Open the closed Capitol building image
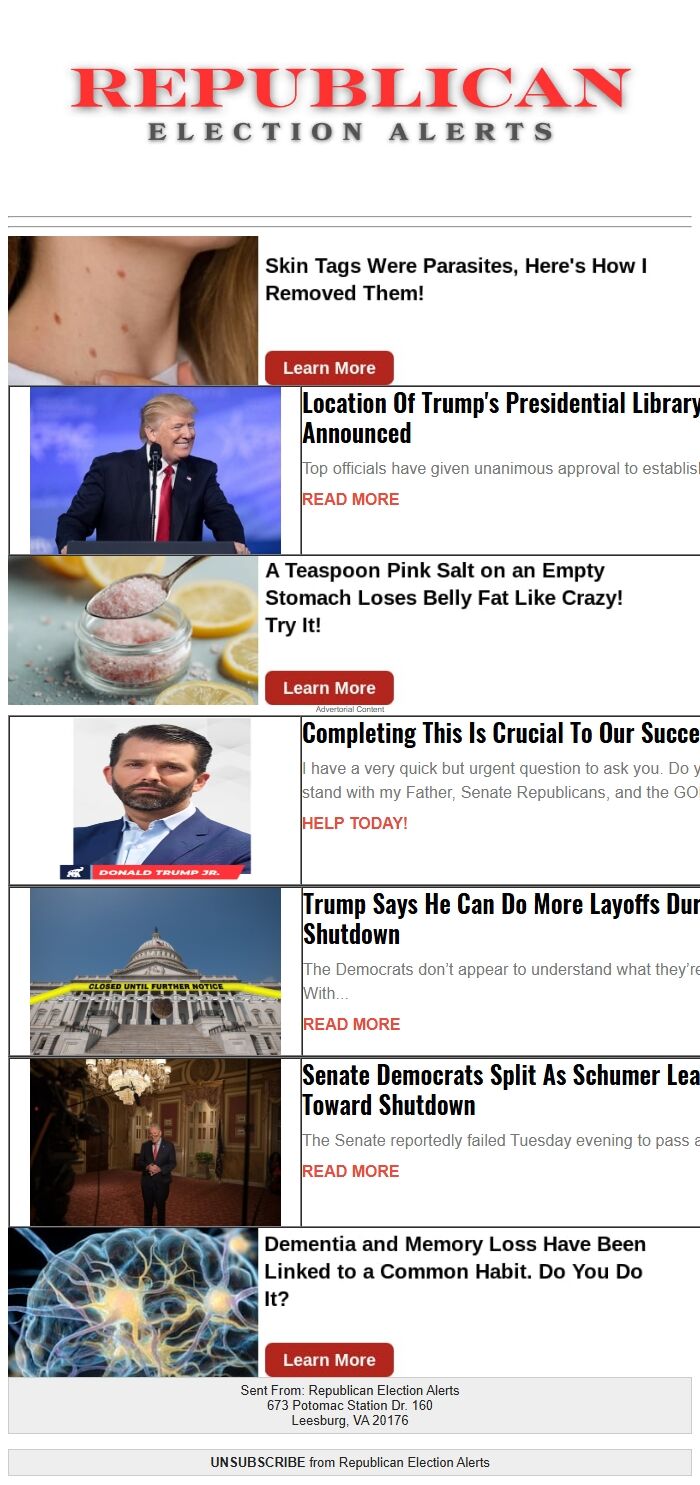 (155, 971)
